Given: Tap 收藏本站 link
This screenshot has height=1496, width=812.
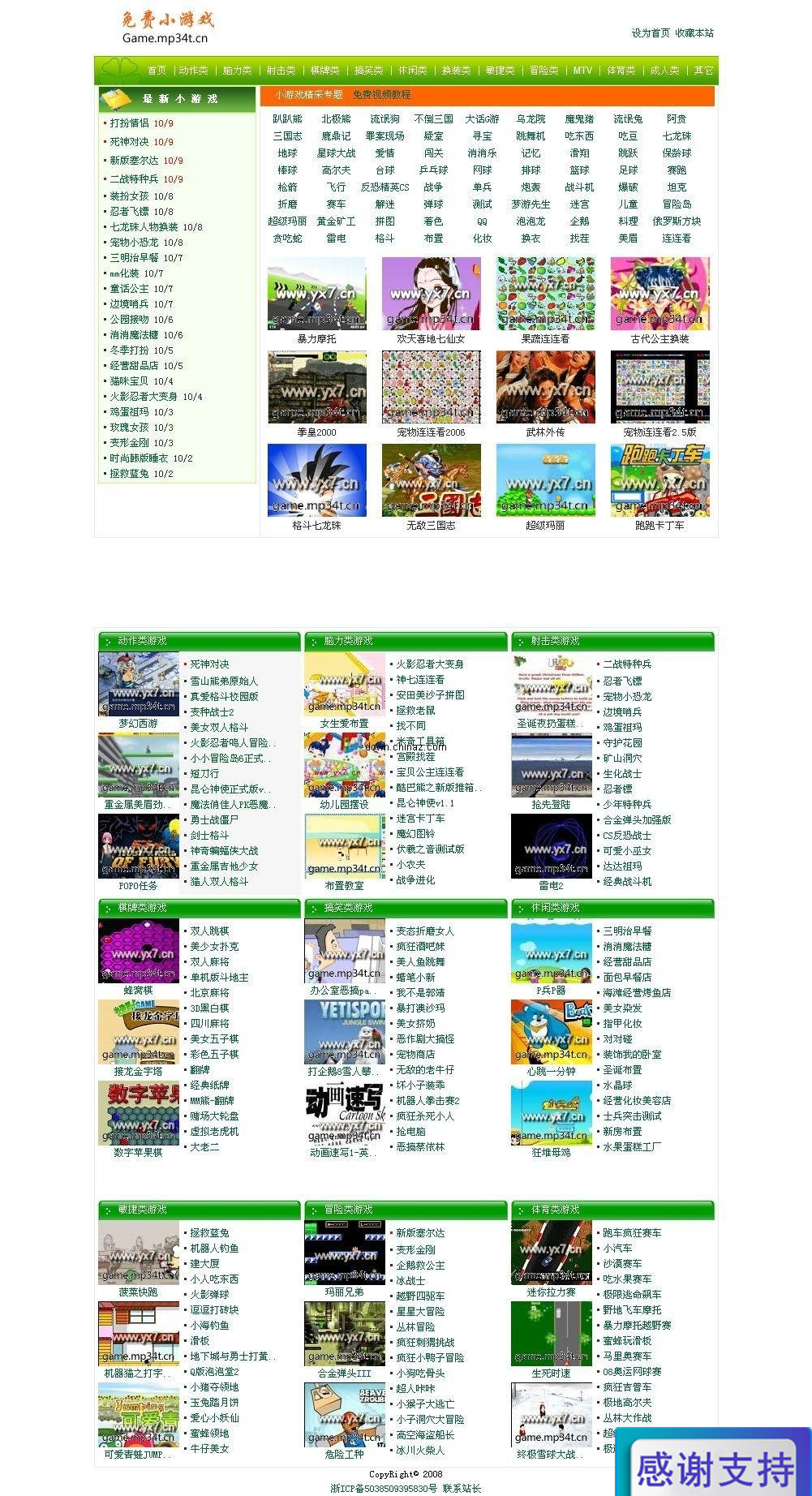Looking at the screenshot, I should (694, 33).
